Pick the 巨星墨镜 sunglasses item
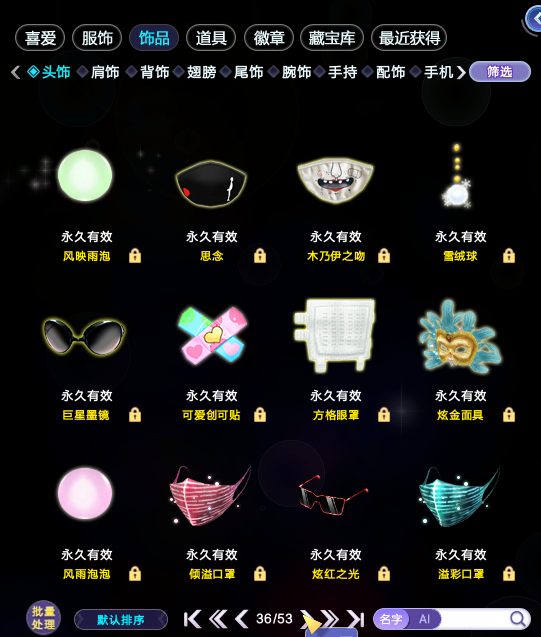Screen dimensions: 541x637 coord(84,337)
